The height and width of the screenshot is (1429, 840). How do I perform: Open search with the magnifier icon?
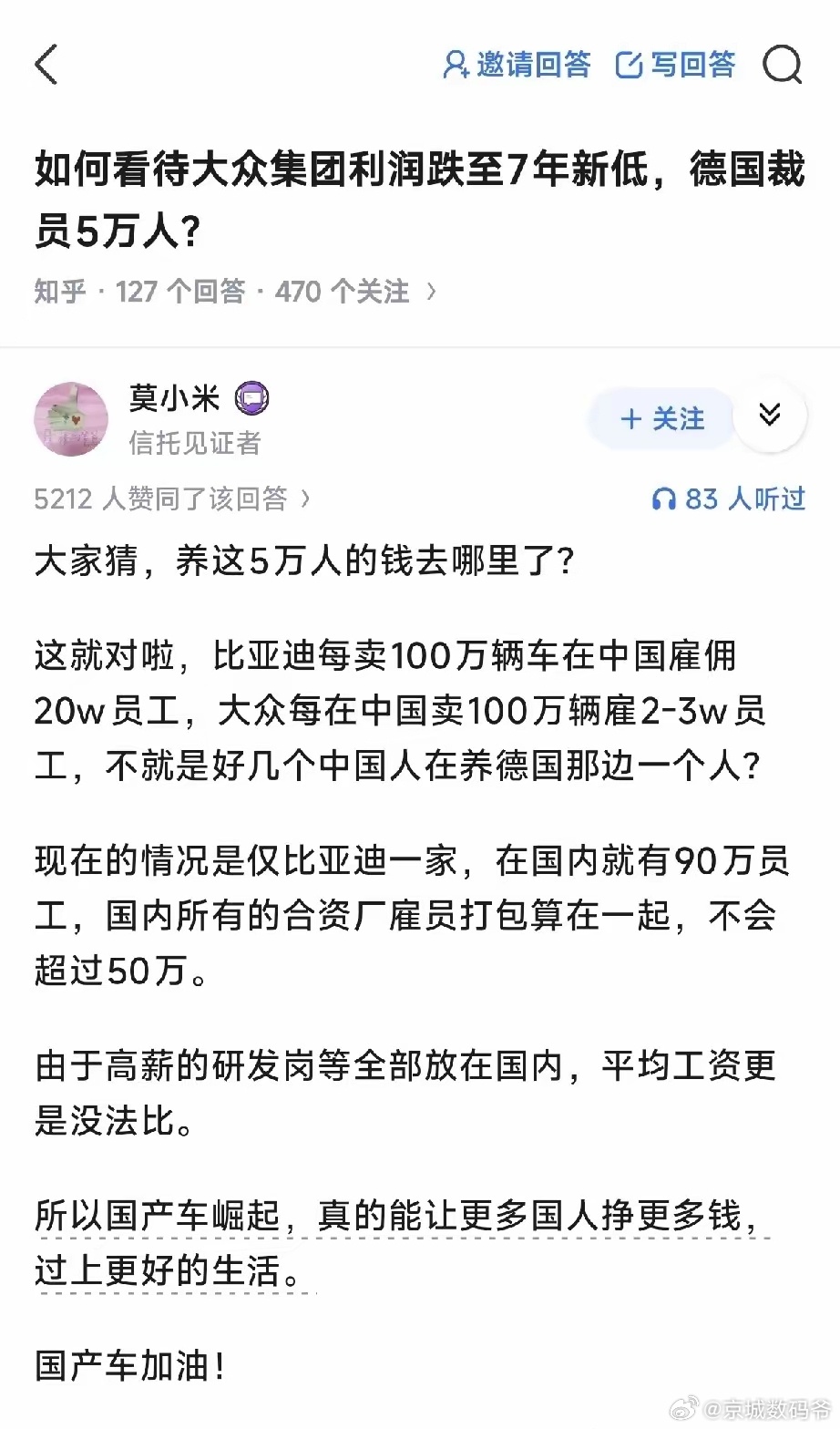[x=784, y=66]
